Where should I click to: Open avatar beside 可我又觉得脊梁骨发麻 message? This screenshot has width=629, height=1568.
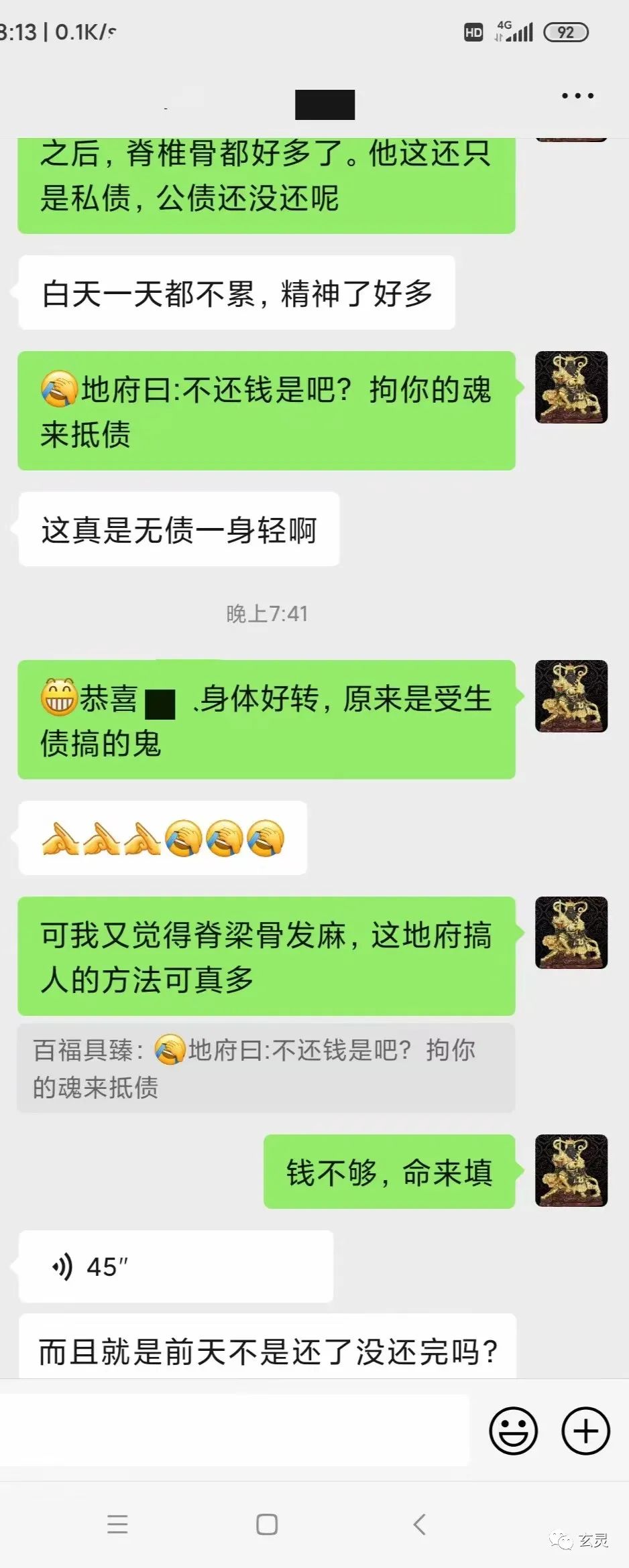(x=571, y=933)
